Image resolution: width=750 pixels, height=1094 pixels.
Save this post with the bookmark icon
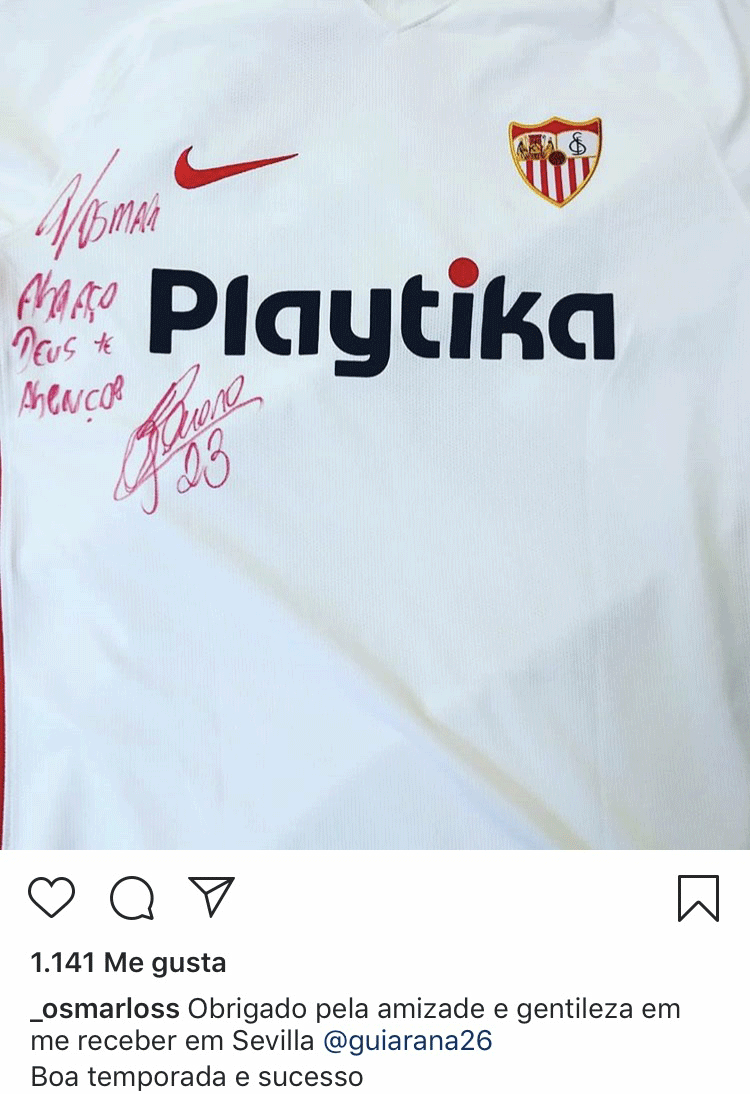click(x=698, y=897)
